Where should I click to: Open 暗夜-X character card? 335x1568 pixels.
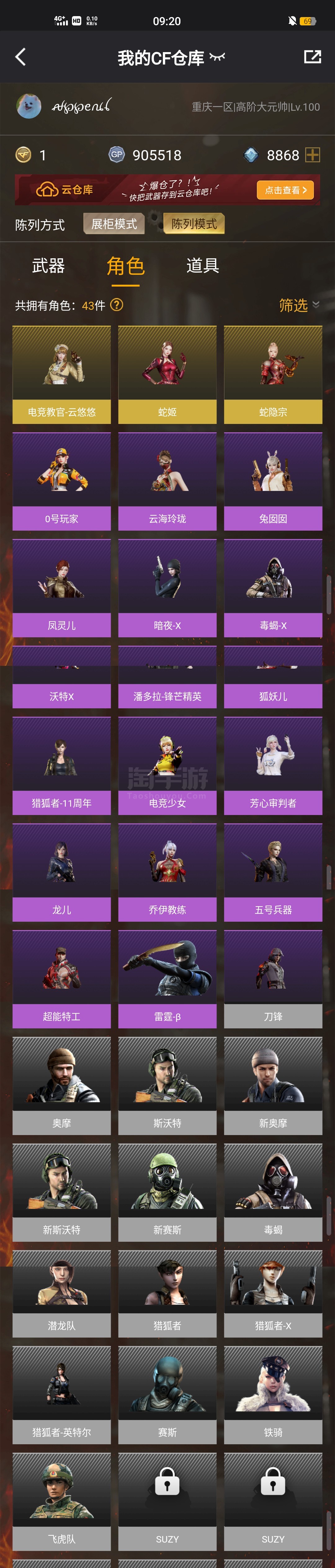pos(167,587)
